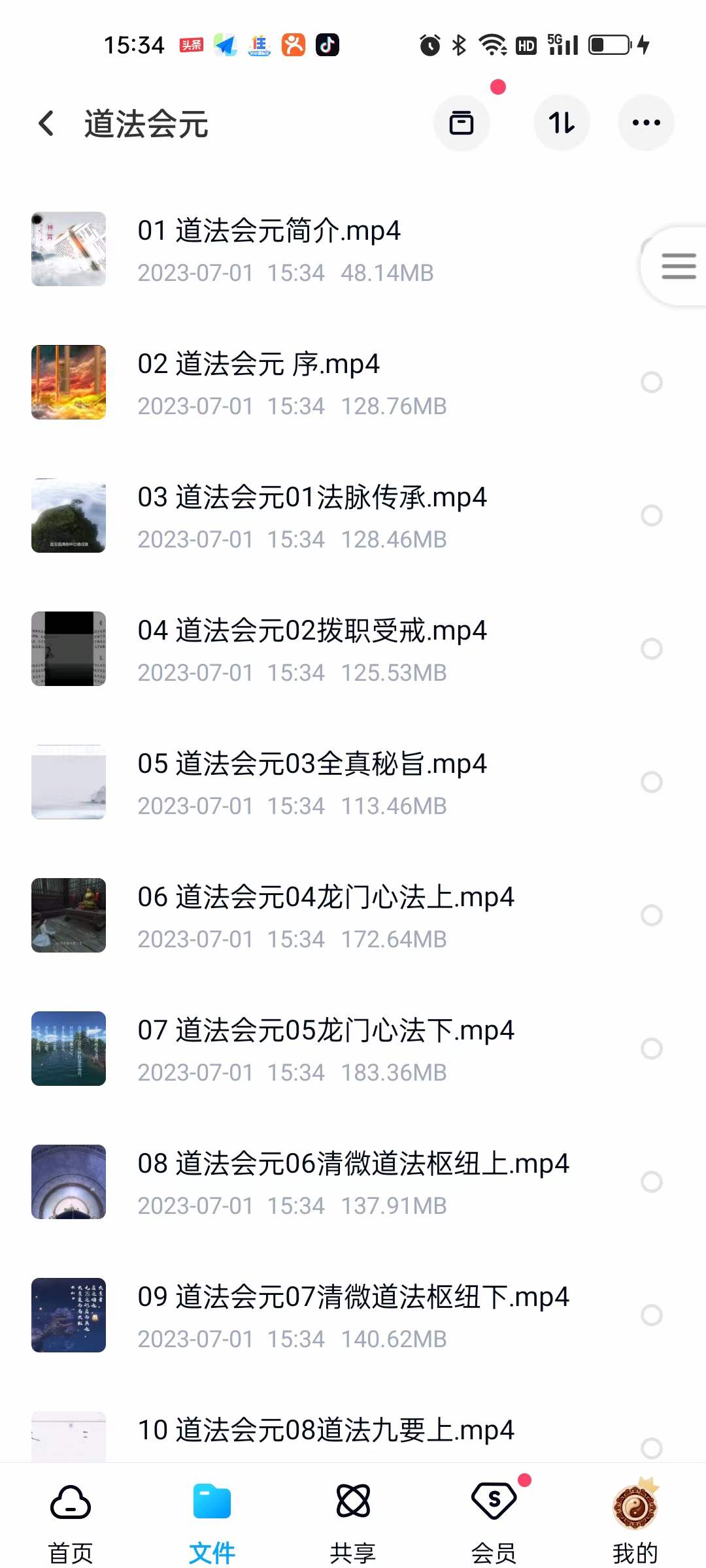
Task: Open the safe box icon in top bar
Action: (462, 123)
